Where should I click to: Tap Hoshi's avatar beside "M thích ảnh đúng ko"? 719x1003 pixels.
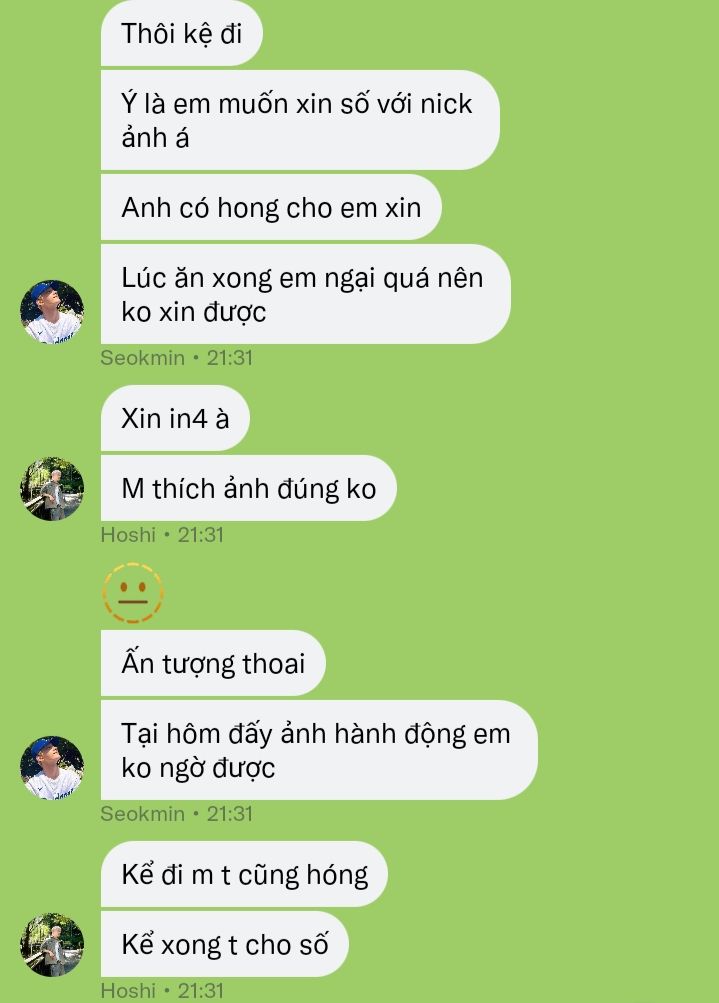pyautogui.click(x=52, y=489)
